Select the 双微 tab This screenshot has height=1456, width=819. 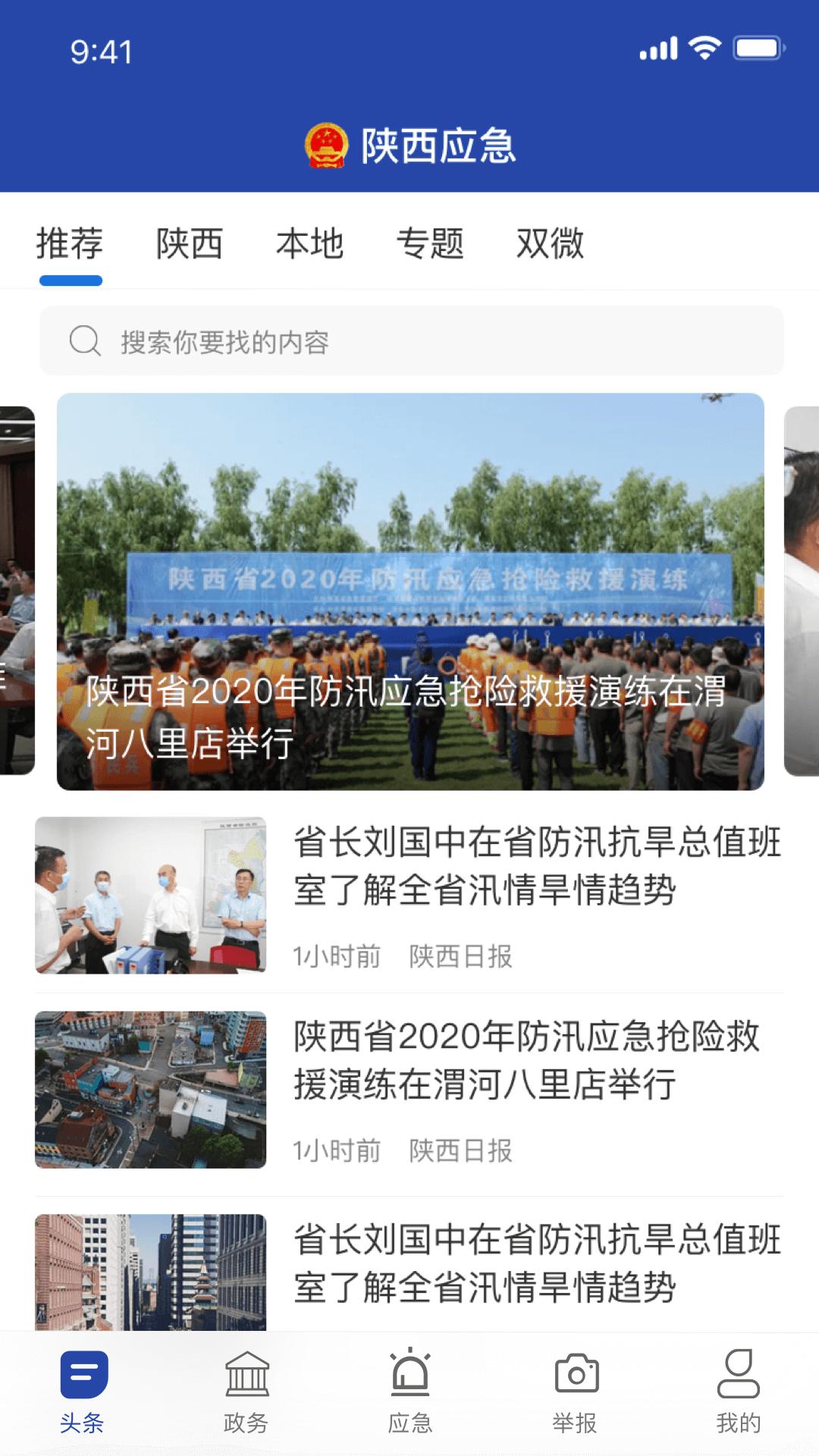tap(553, 244)
